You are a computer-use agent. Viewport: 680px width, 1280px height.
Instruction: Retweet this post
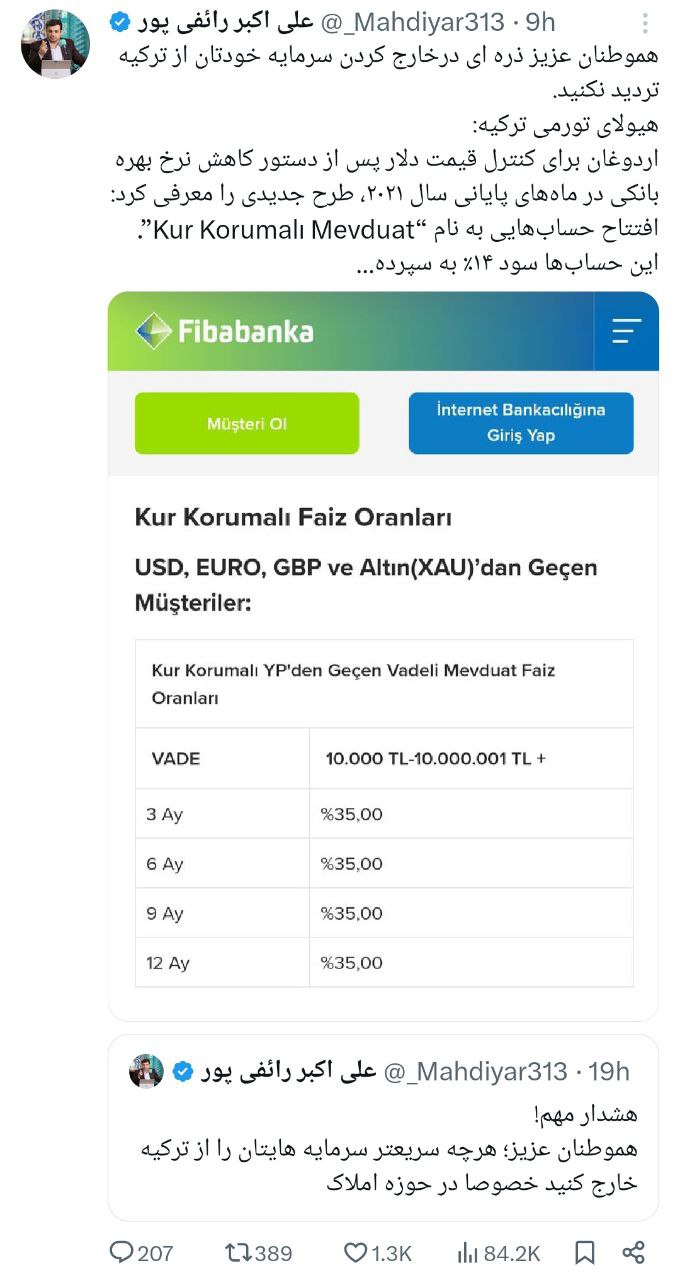click(x=259, y=1252)
